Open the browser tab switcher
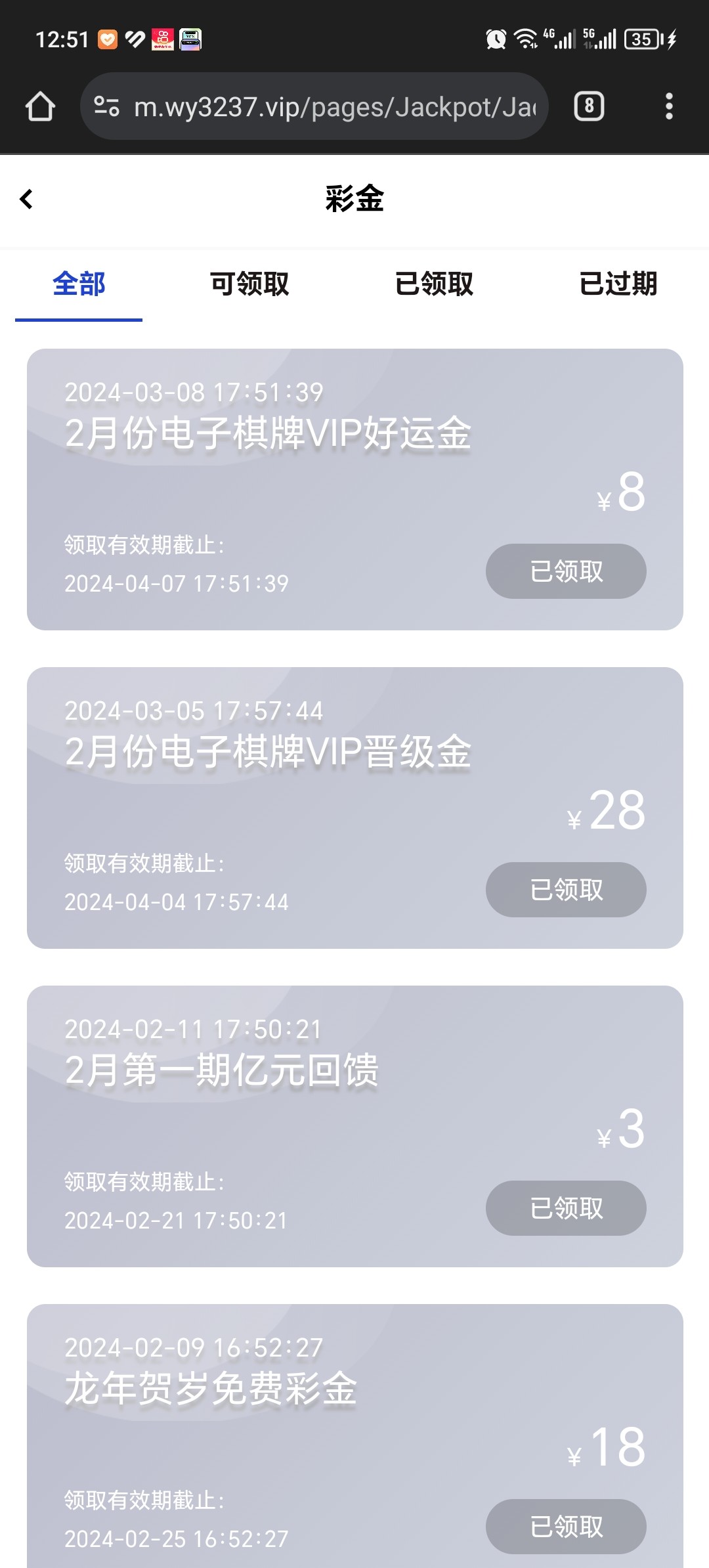This screenshot has width=709, height=1568. (589, 106)
